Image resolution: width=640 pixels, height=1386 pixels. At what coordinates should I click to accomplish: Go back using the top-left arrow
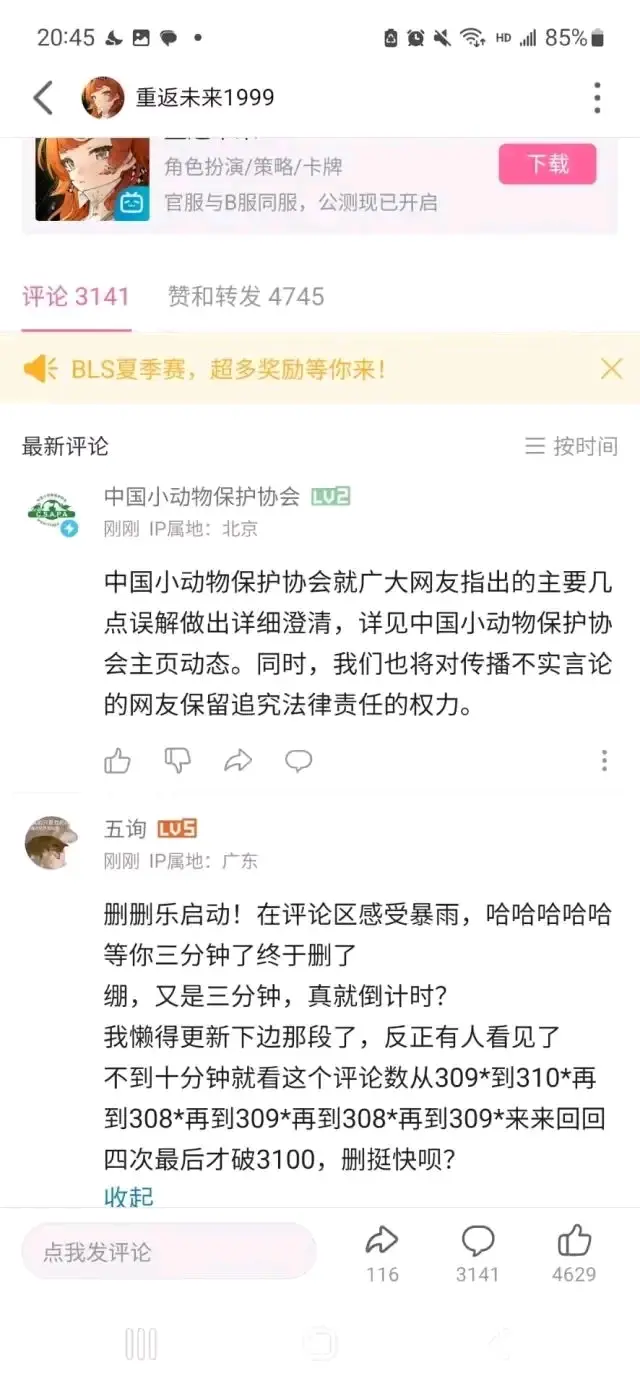[x=43, y=98]
